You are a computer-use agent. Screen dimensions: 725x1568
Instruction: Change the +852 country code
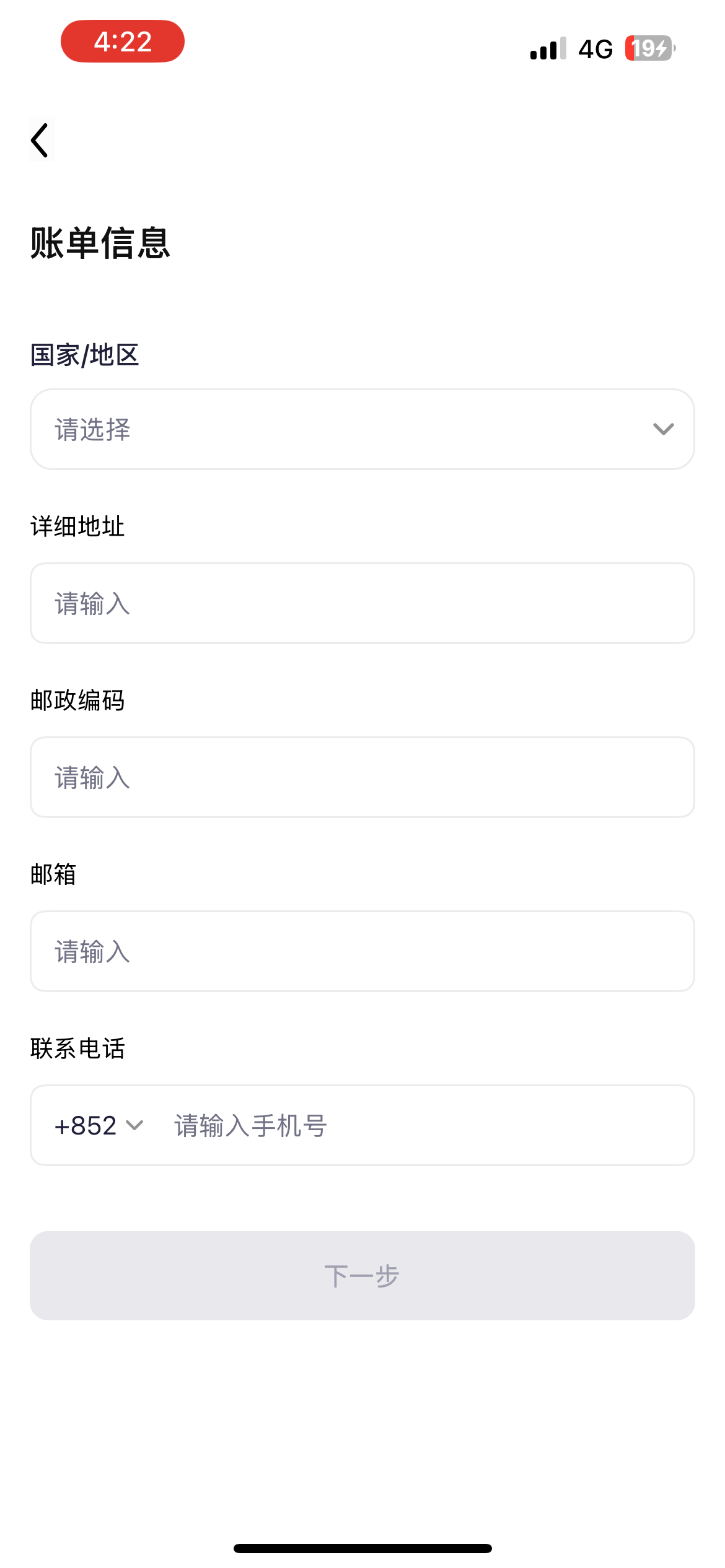(x=99, y=1125)
